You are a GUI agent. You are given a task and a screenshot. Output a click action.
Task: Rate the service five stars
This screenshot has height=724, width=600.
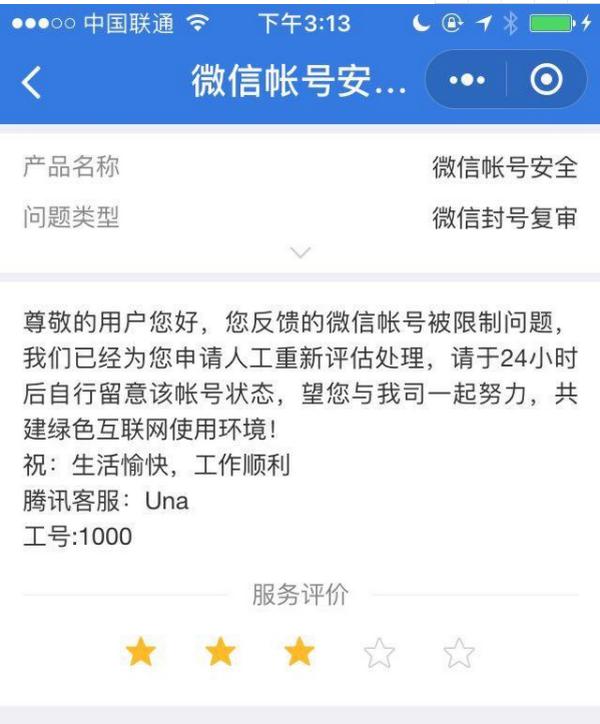click(458, 654)
